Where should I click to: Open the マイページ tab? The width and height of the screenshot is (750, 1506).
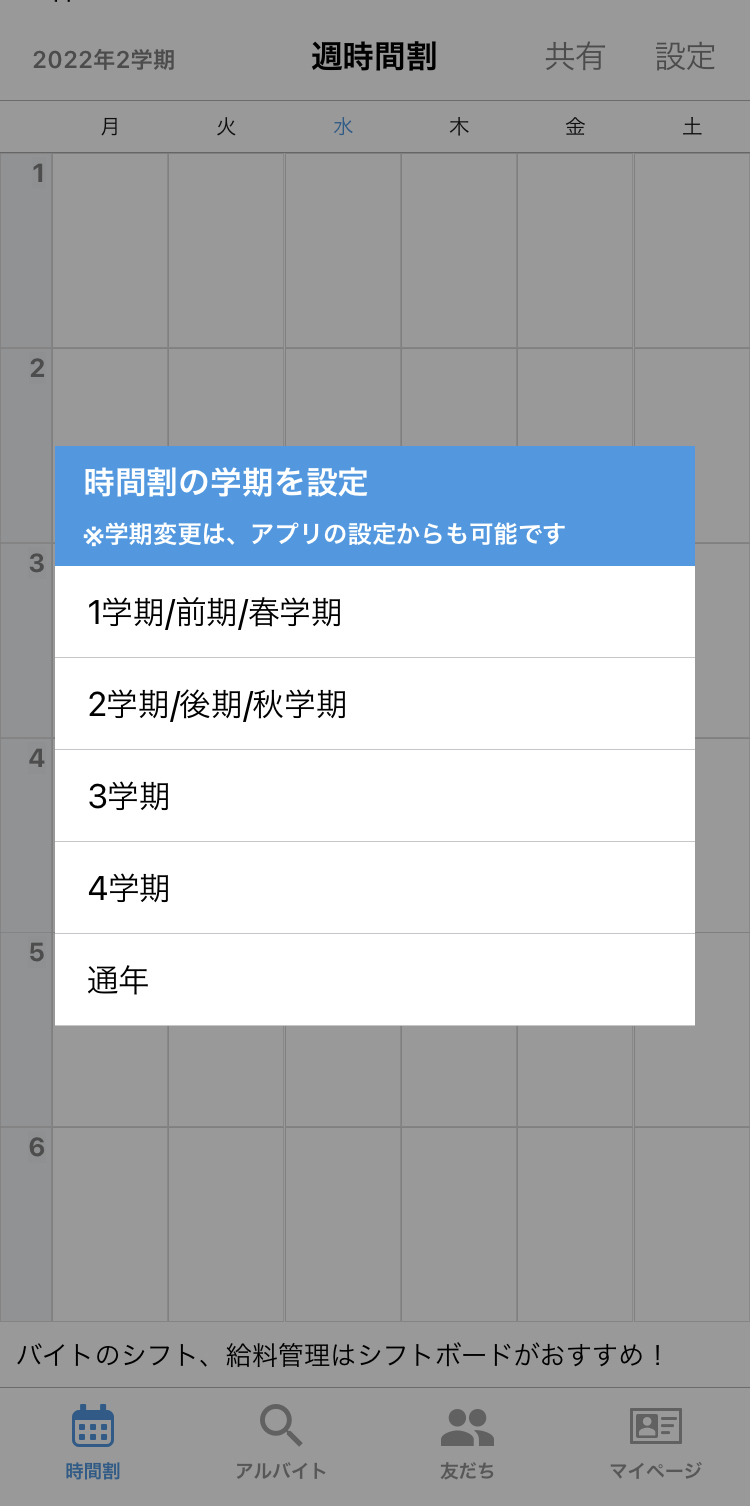point(656,1442)
